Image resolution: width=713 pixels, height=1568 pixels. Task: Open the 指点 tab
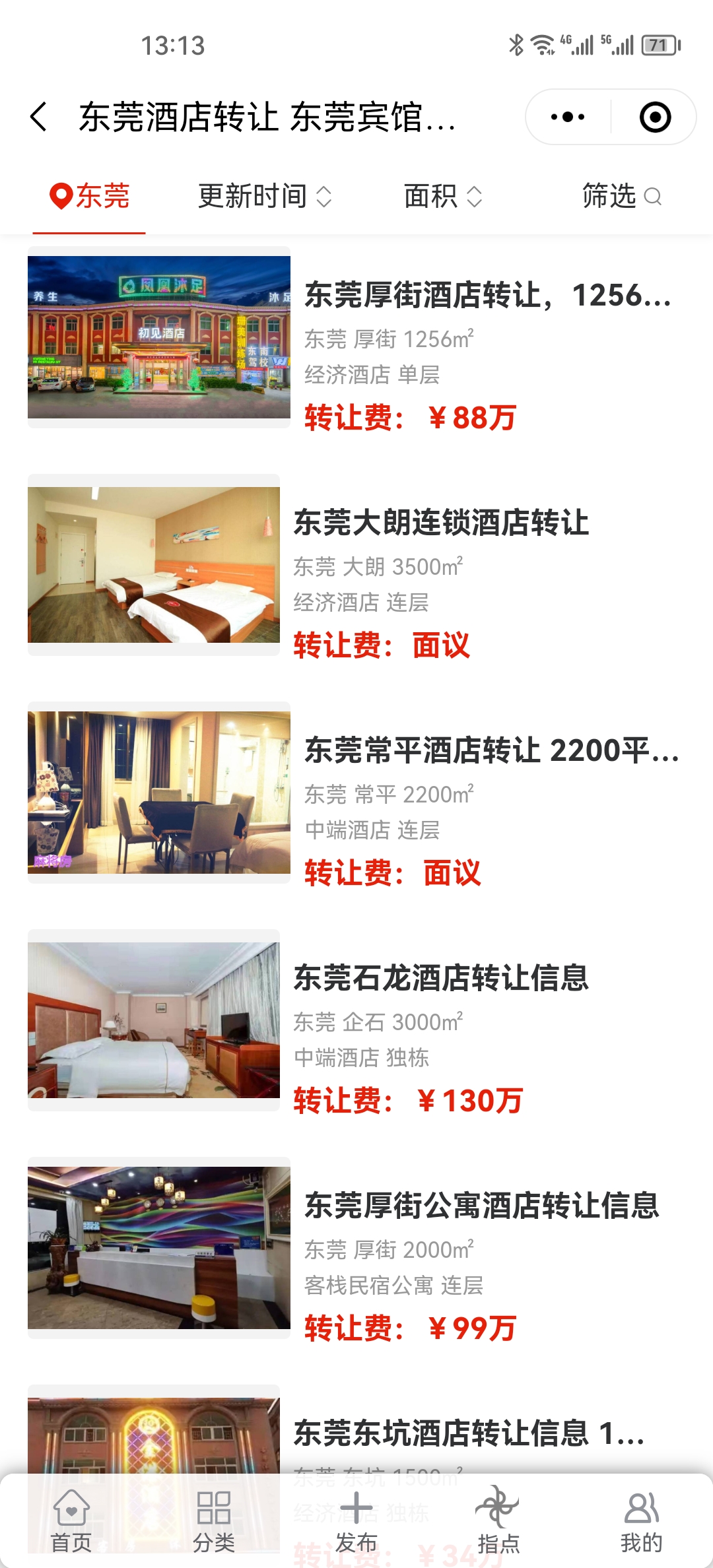coord(498,1521)
